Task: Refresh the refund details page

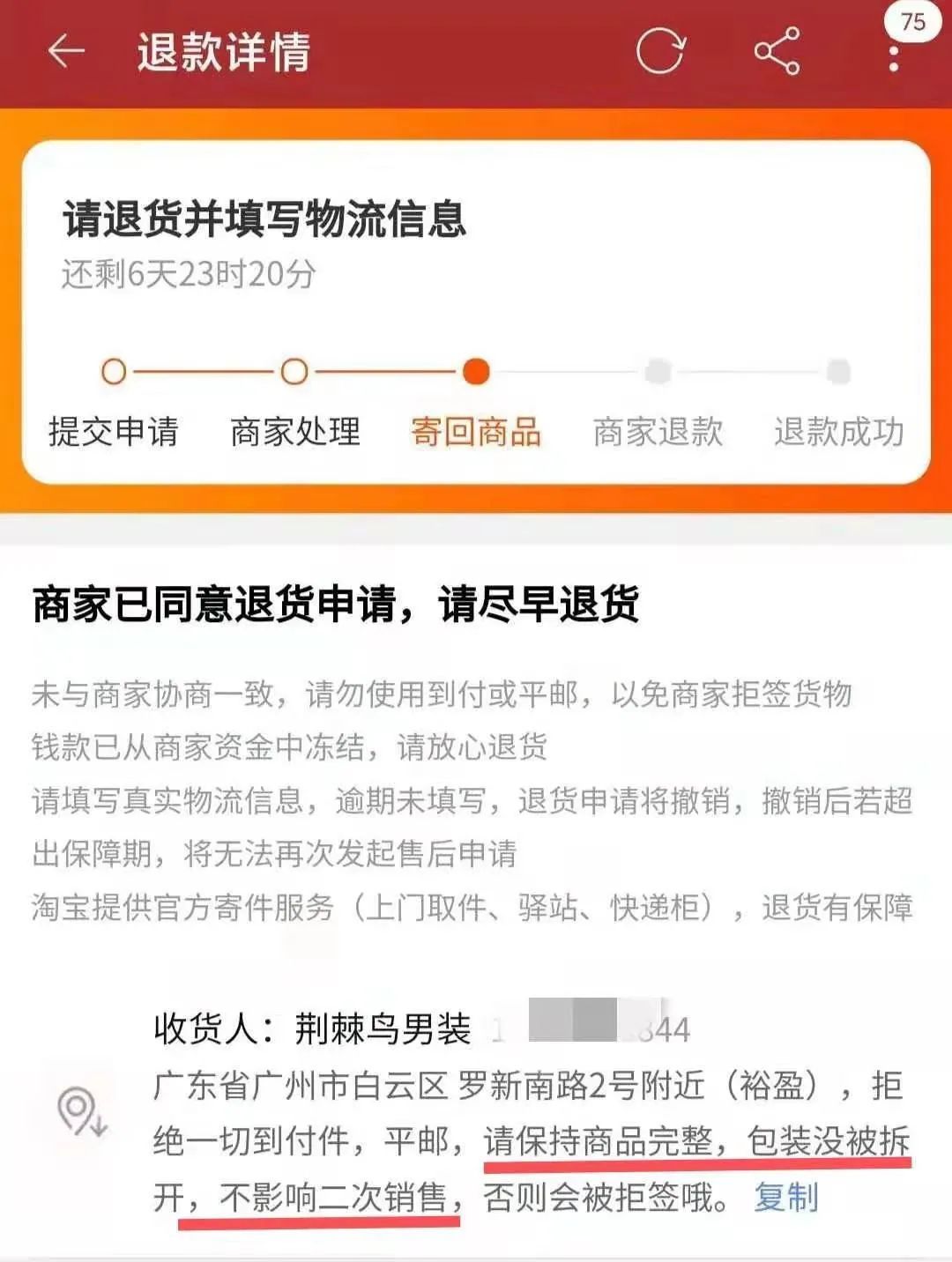Action: [x=660, y=51]
